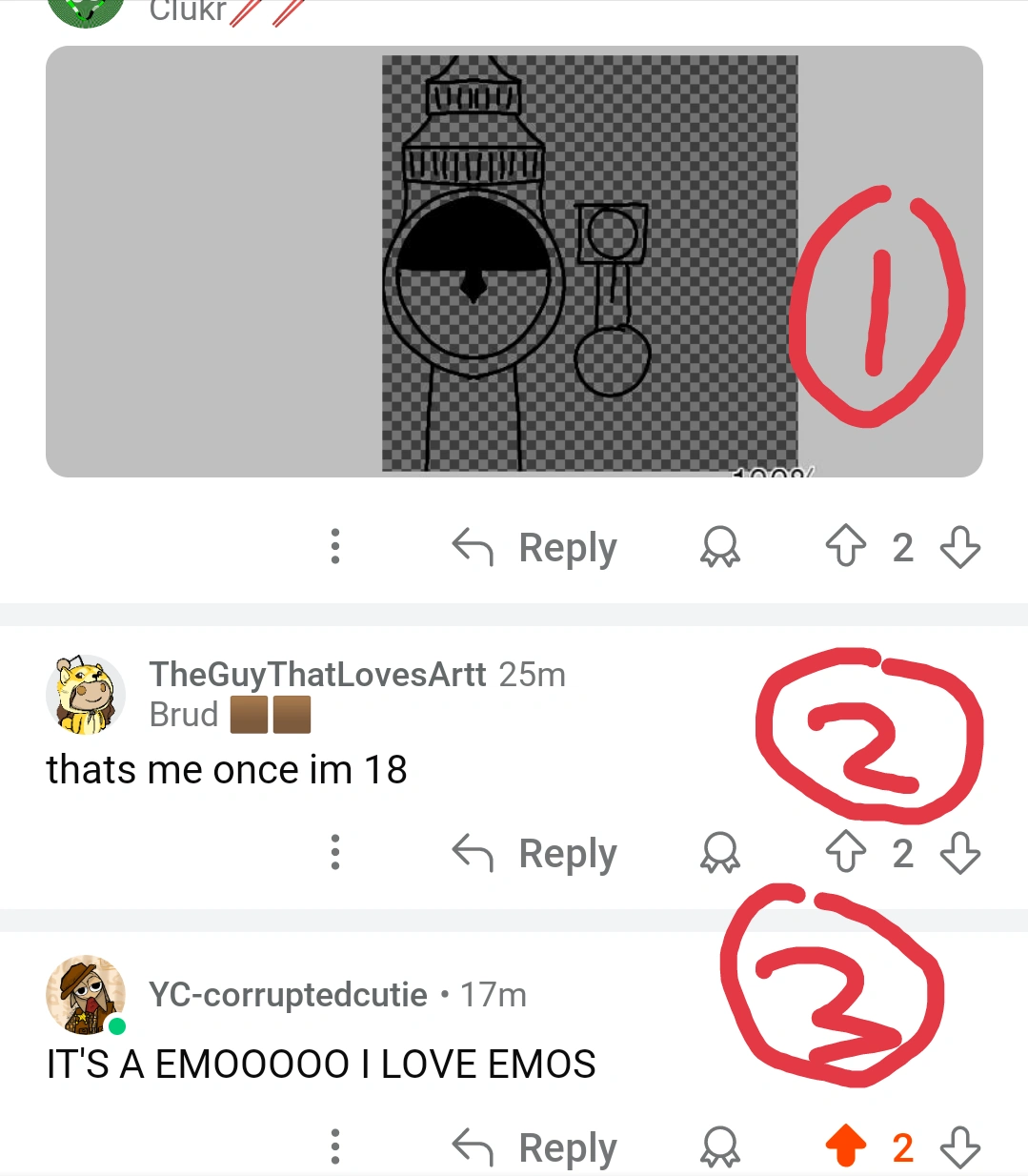The height and width of the screenshot is (1176, 1028).
Task: Reply to Clukr's image comment
Action: pos(535,548)
